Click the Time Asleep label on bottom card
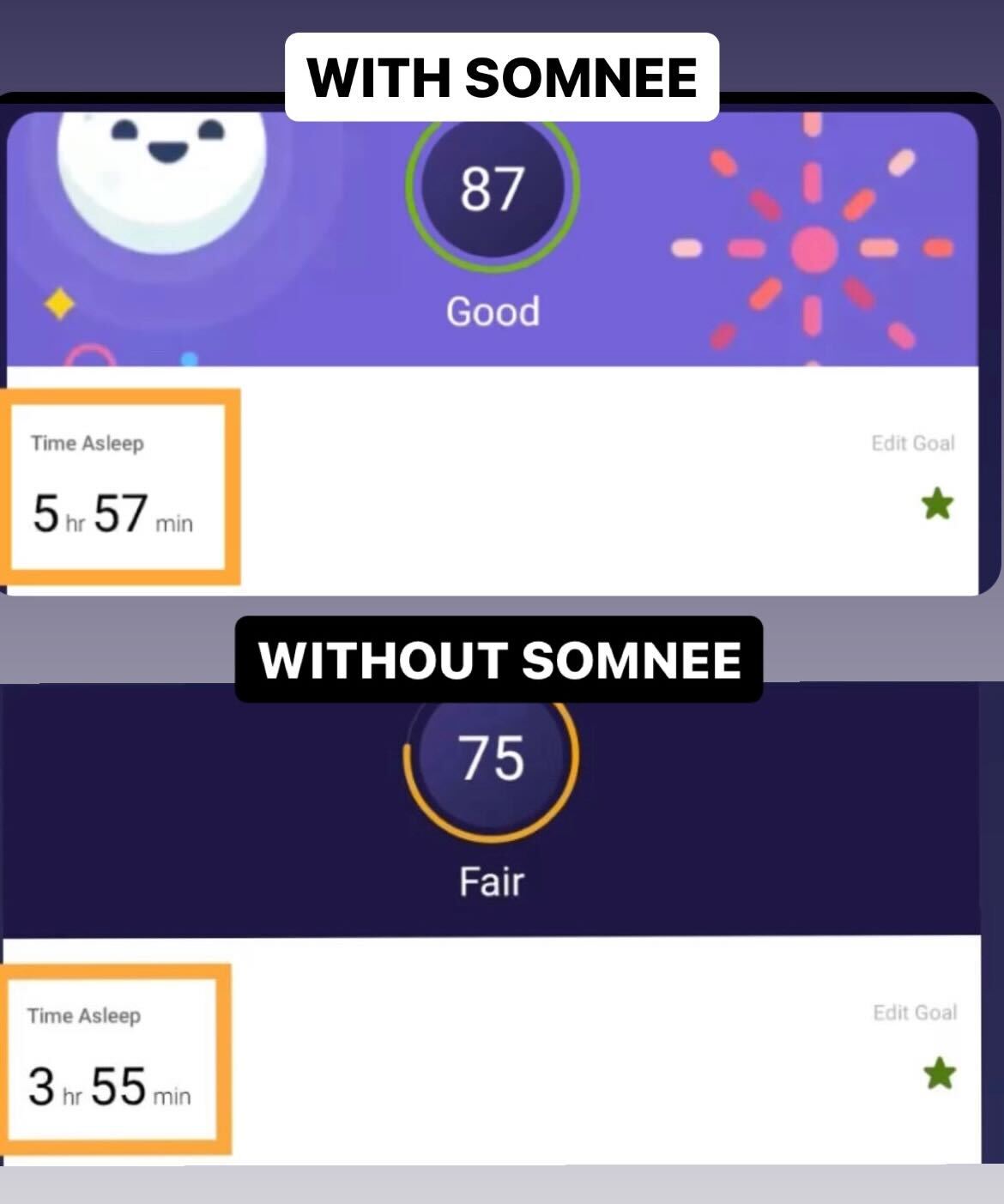The height and width of the screenshot is (1204, 1004). [85, 1015]
